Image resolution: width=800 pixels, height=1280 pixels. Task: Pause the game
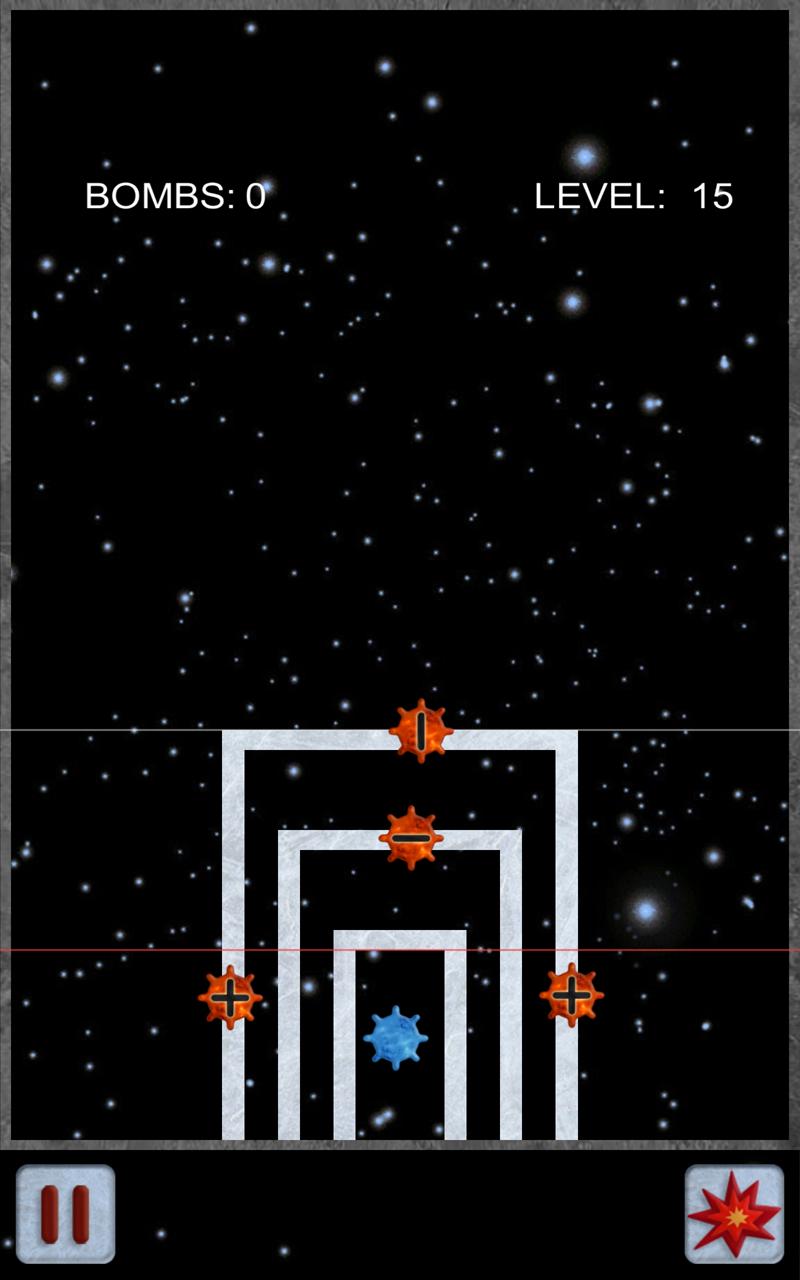tap(65, 1213)
